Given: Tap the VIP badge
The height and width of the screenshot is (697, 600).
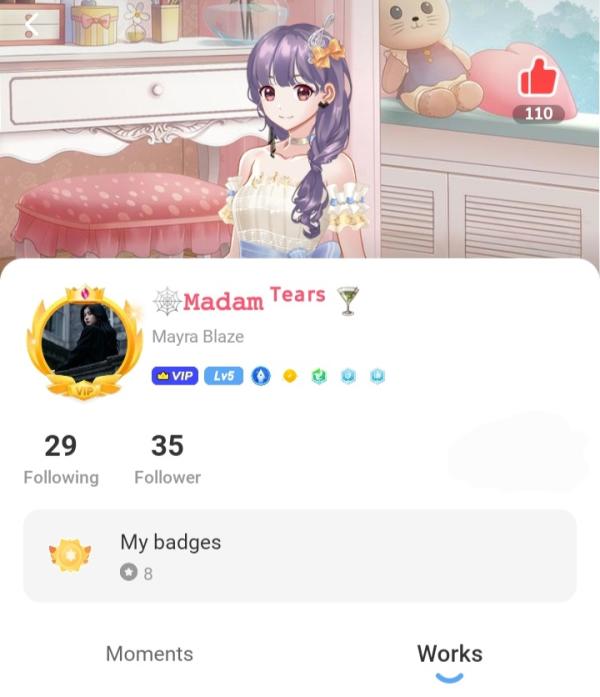Looking at the screenshot, I should 174,376.
